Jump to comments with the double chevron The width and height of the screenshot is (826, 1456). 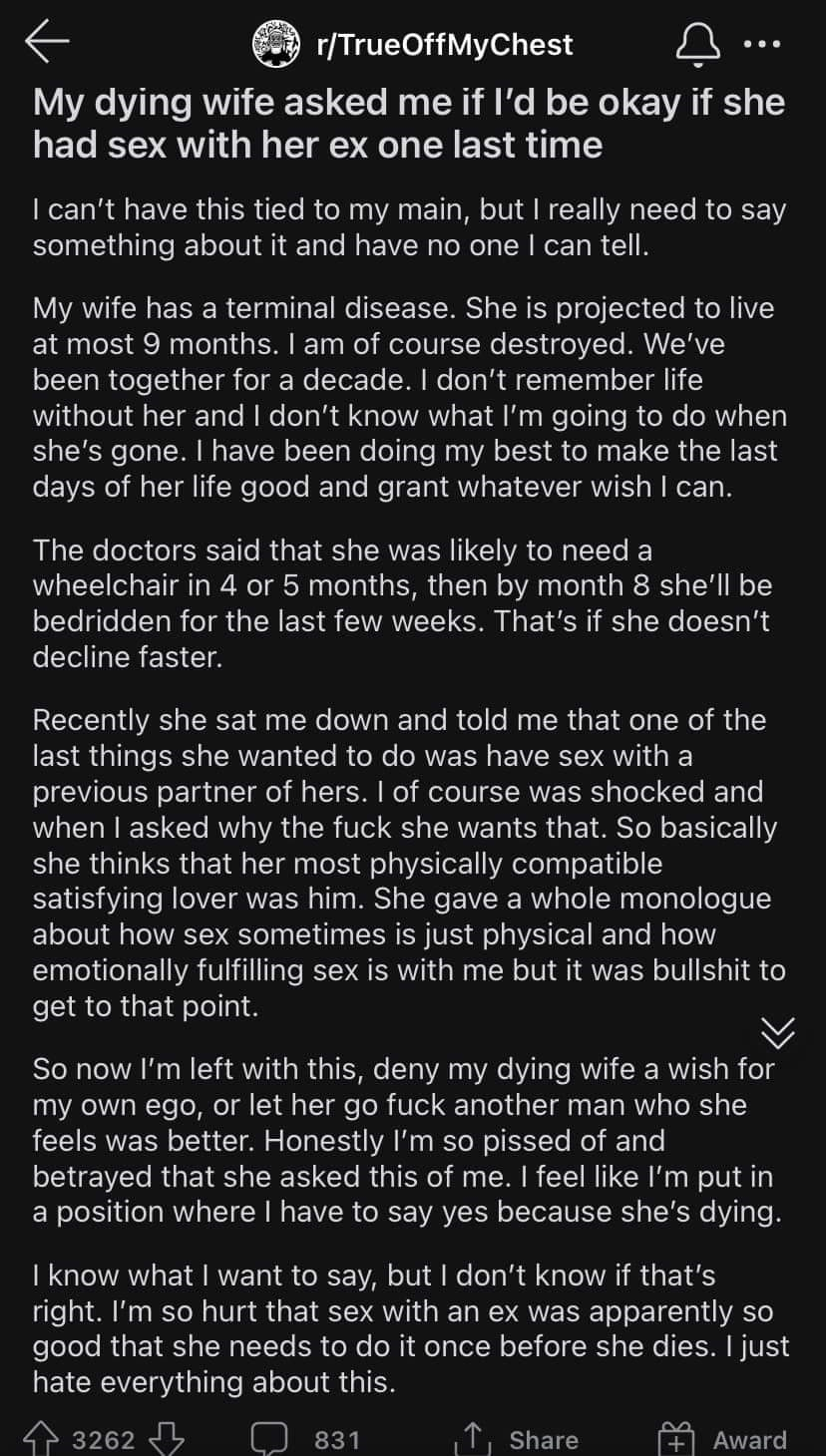point(778,1034)
